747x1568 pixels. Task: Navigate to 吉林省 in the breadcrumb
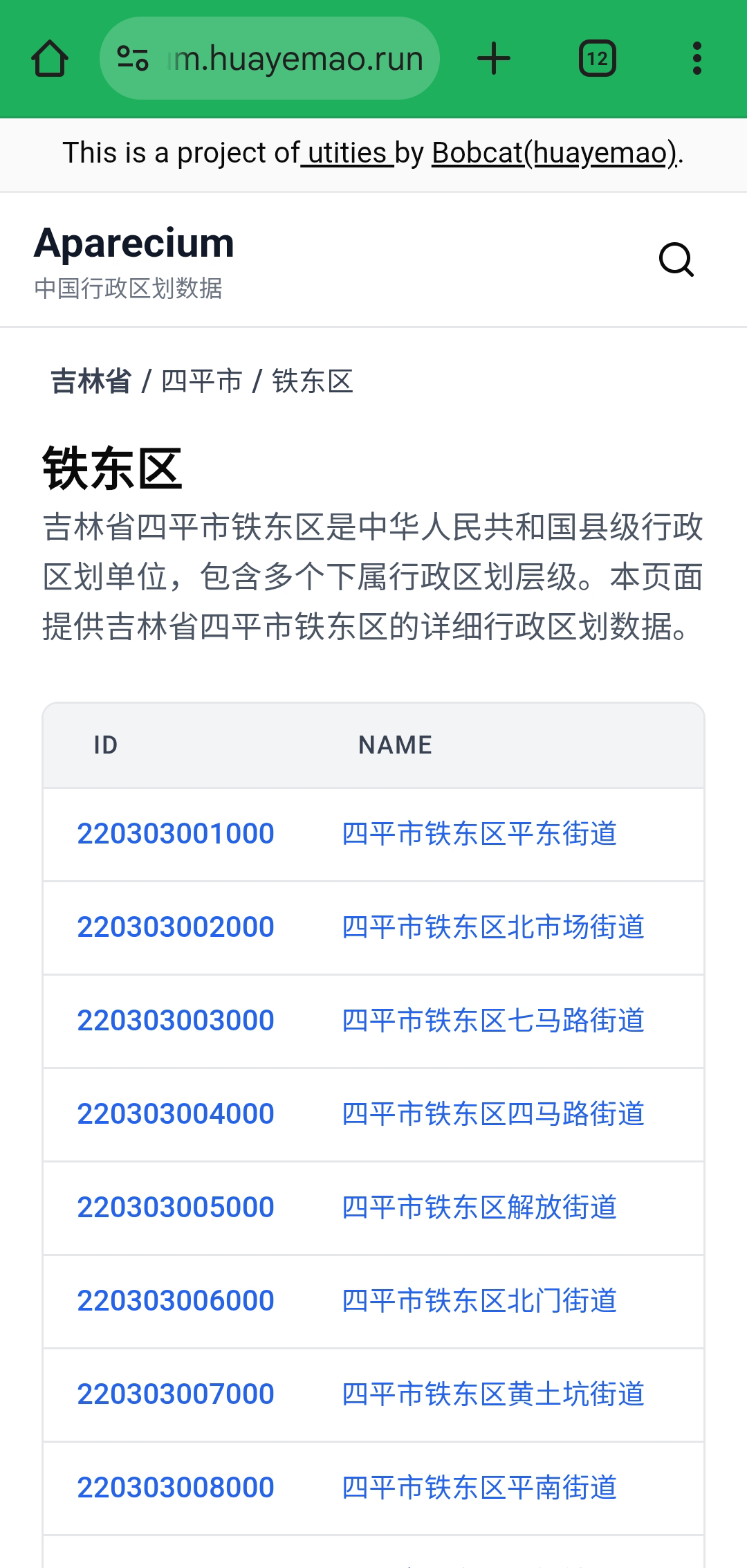tap(91, 381)
